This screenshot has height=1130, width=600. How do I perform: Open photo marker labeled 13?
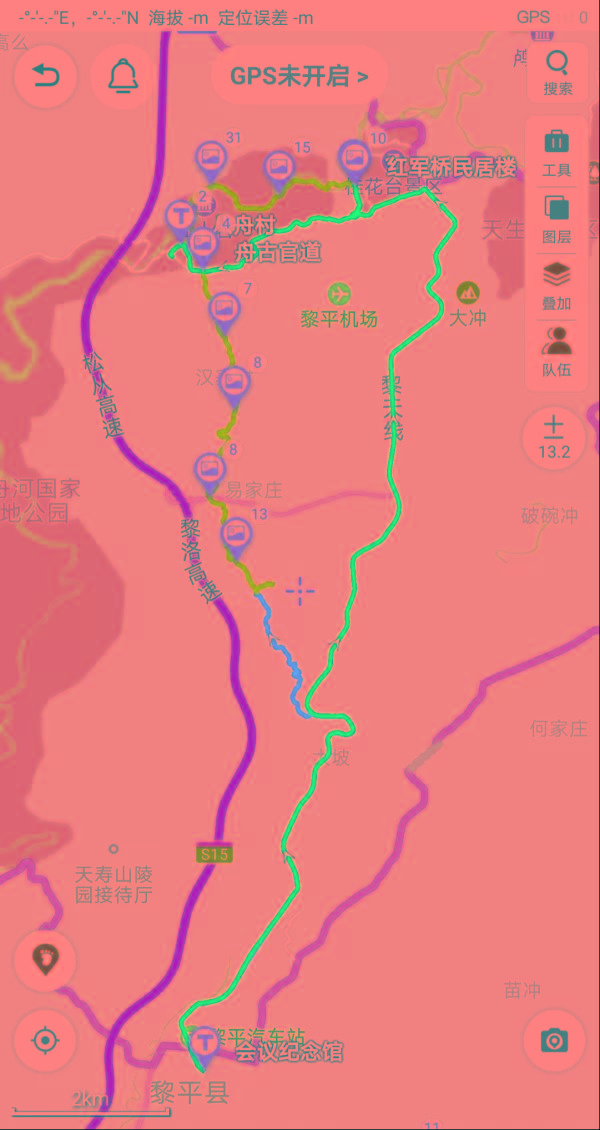(x=236, y=535)
